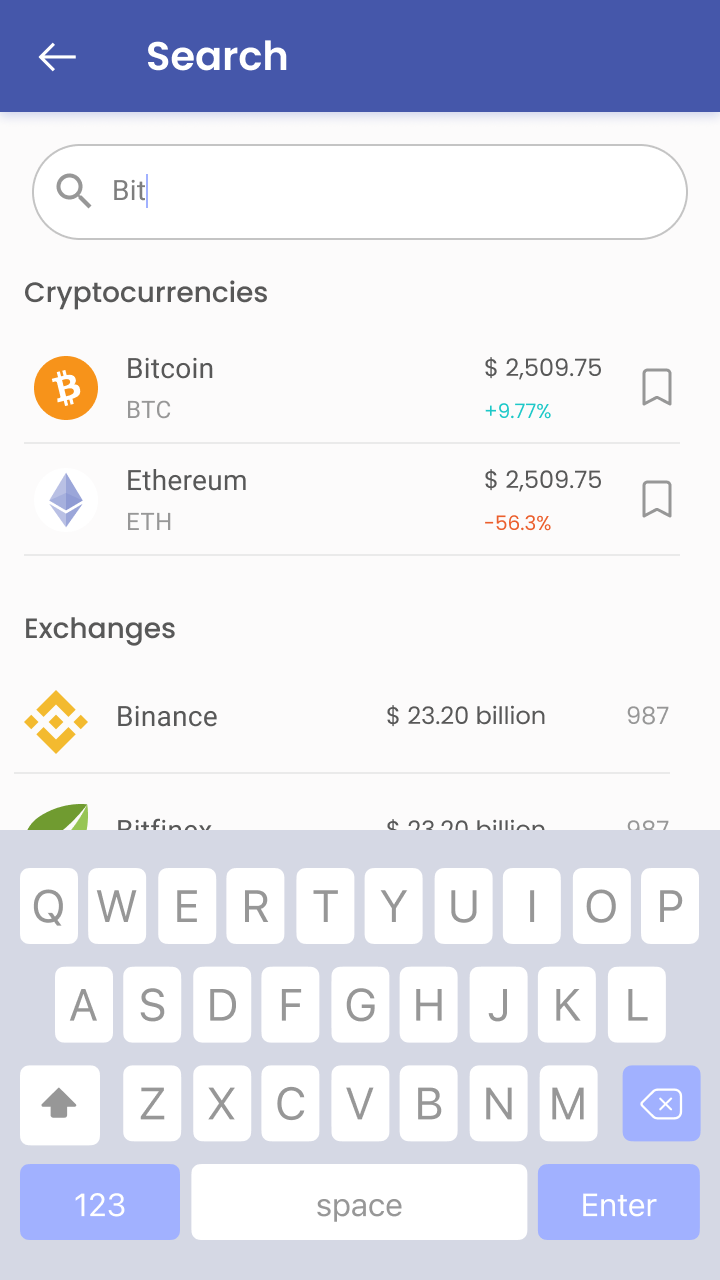
Task: Switch keyboard to numbers with 123 key
Action: pos(99,1202)
